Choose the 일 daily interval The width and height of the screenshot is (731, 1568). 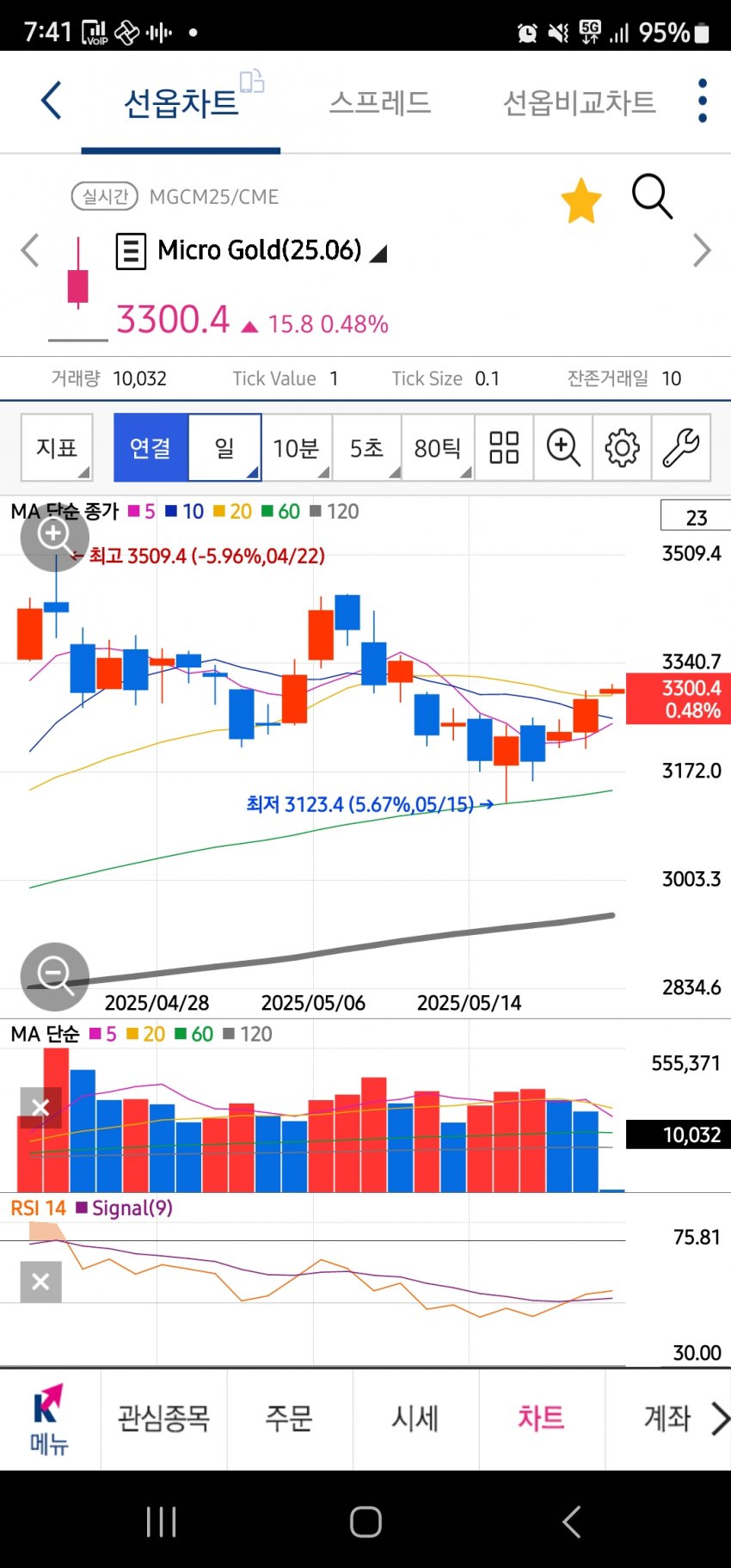click(224, 447)
